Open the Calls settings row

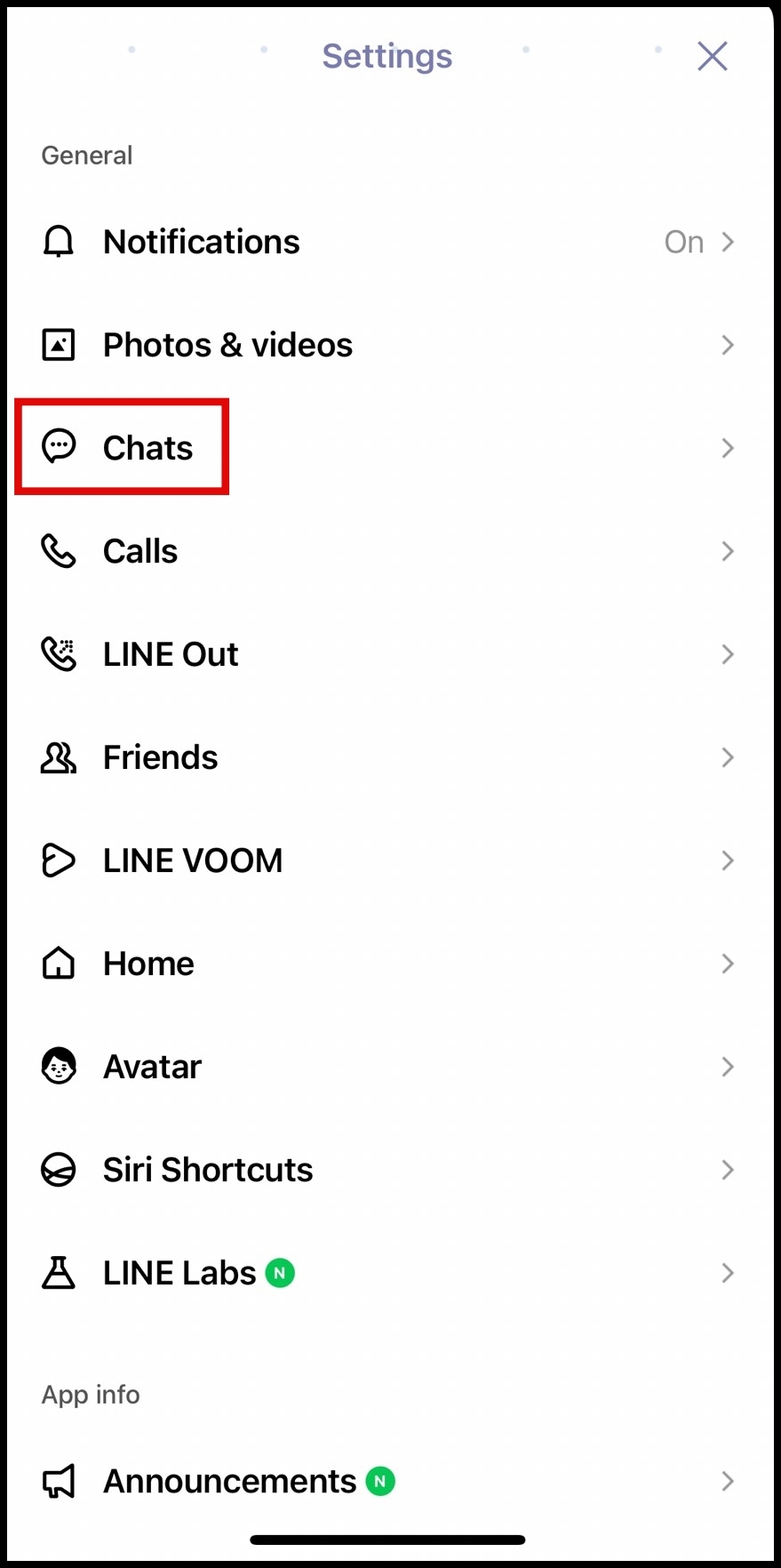tap(390, 551)
